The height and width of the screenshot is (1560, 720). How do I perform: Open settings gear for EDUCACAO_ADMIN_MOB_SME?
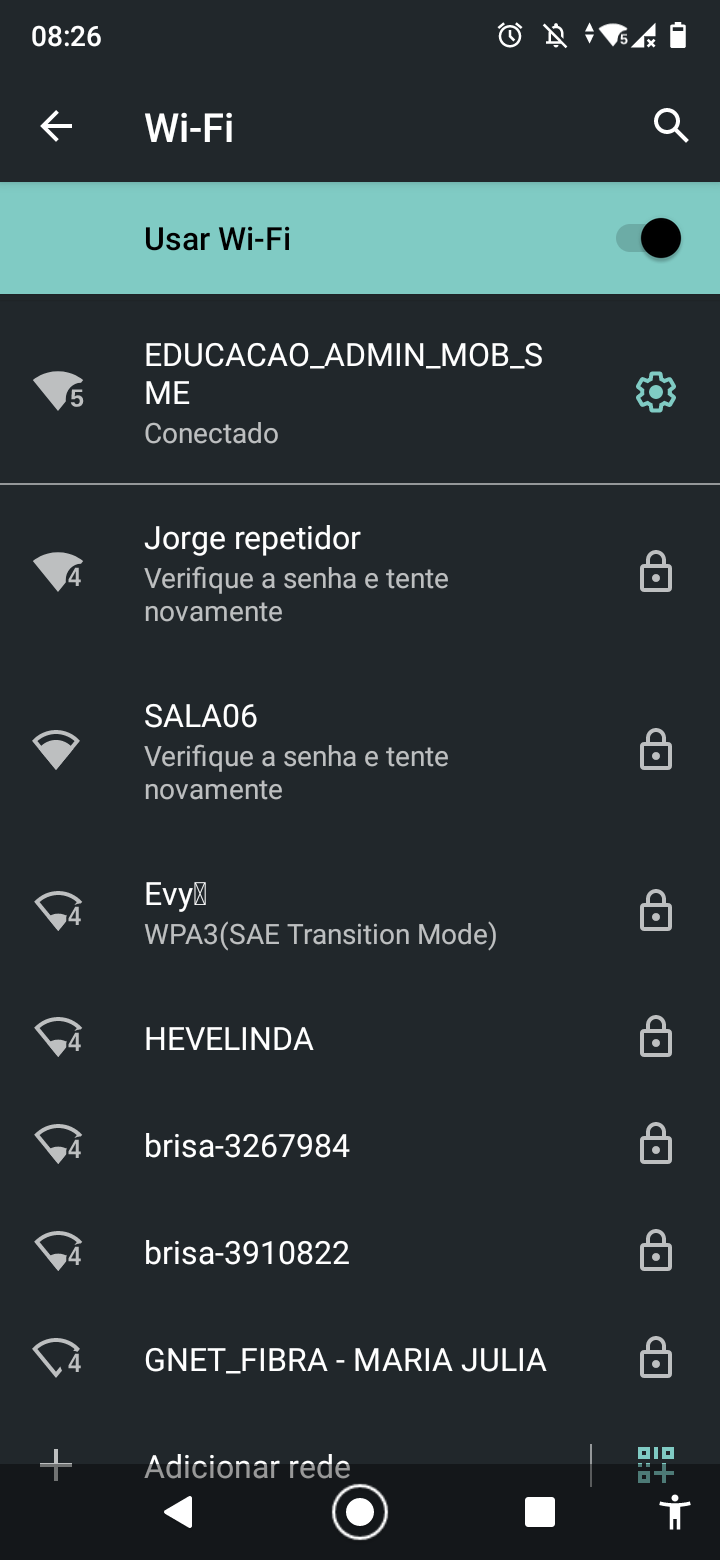656,392
